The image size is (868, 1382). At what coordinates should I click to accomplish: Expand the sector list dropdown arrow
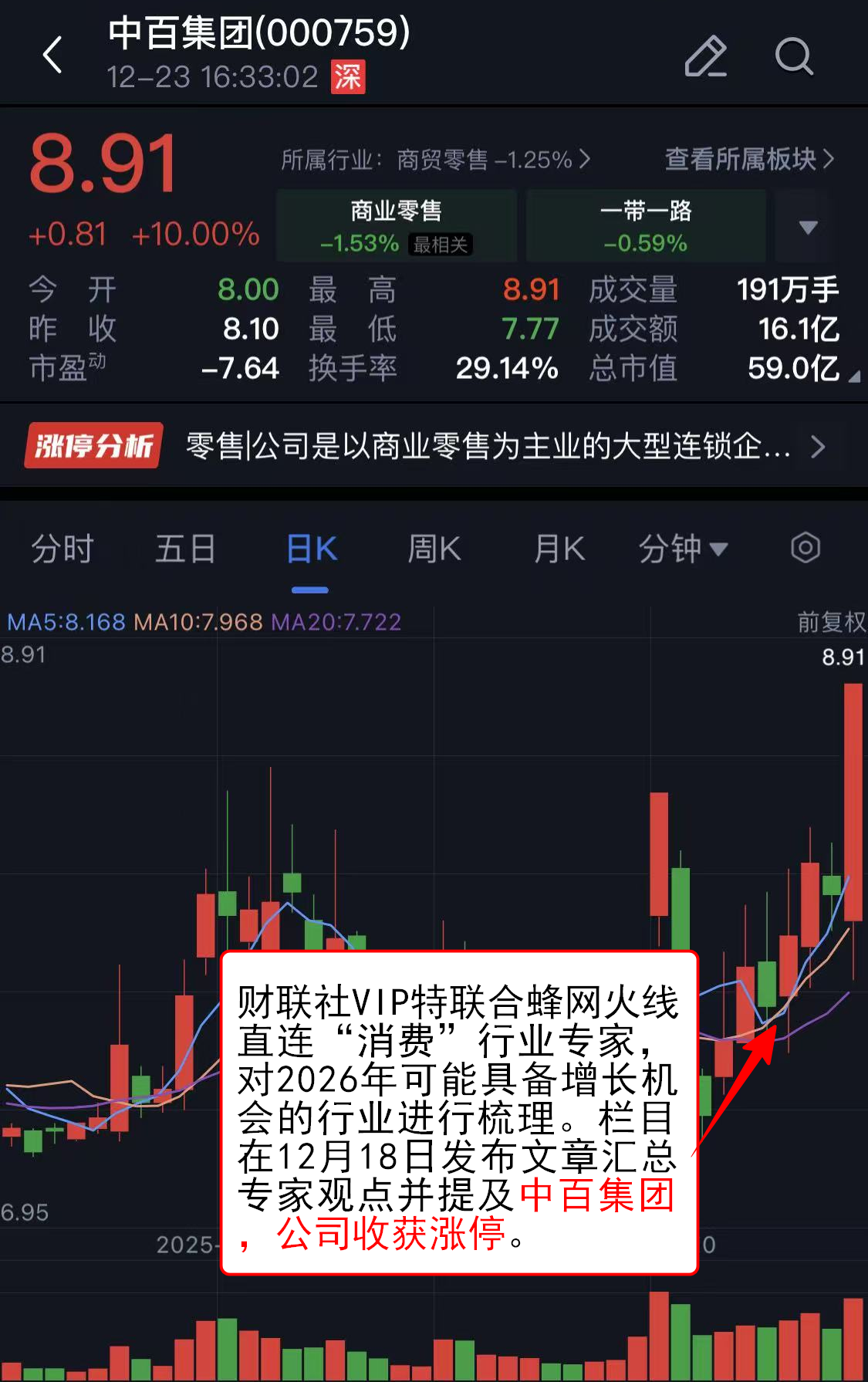[808, 227]
